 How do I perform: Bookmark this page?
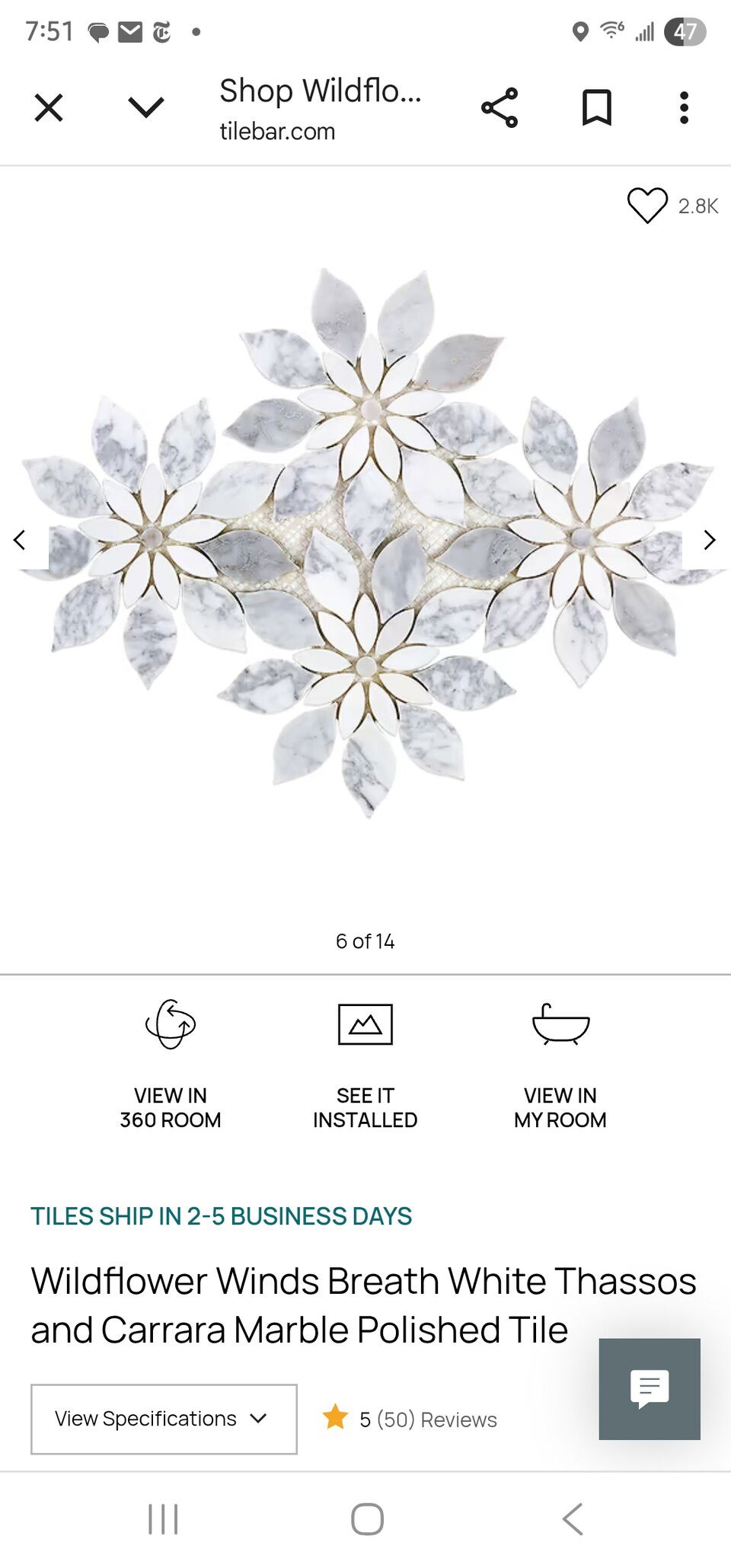596,107
